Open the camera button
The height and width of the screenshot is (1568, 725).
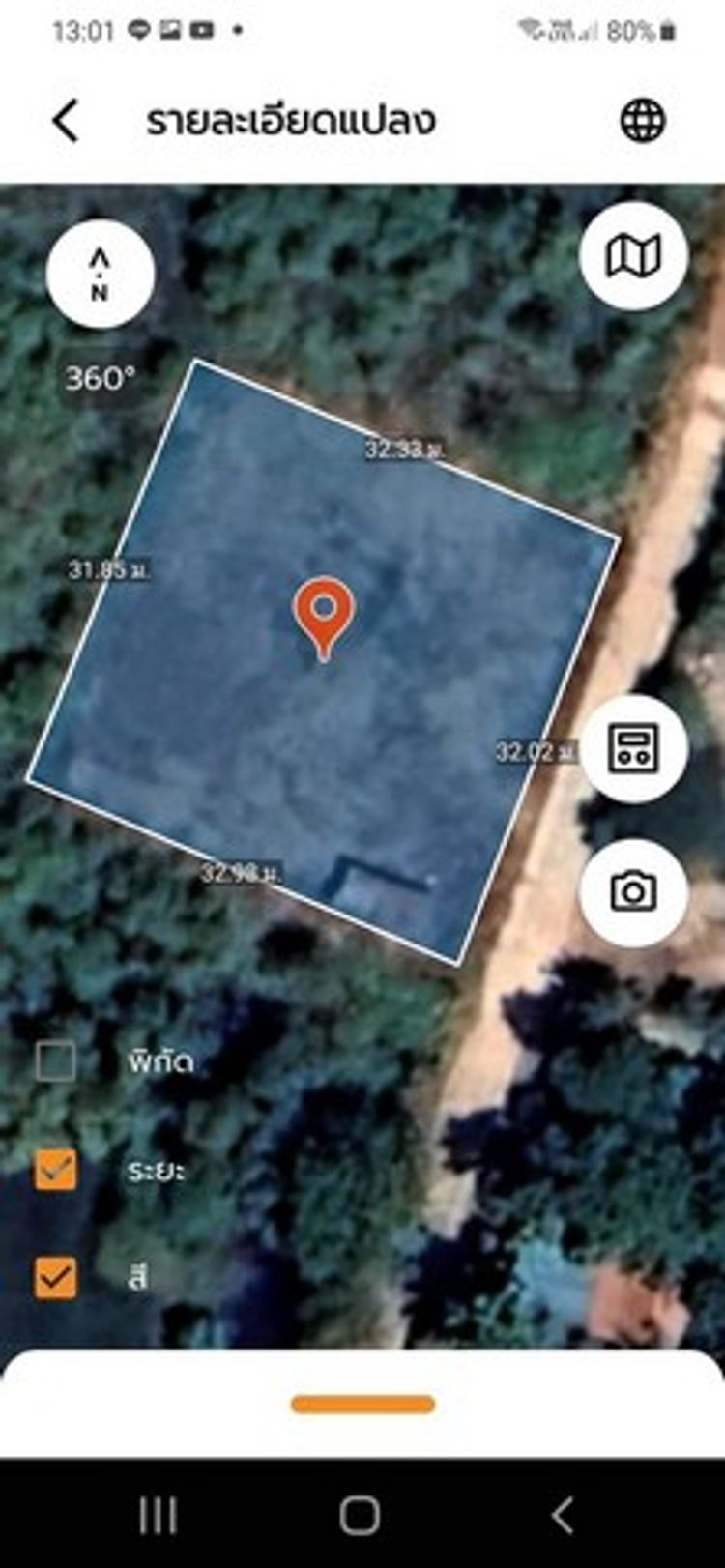(x=633, y=891)
